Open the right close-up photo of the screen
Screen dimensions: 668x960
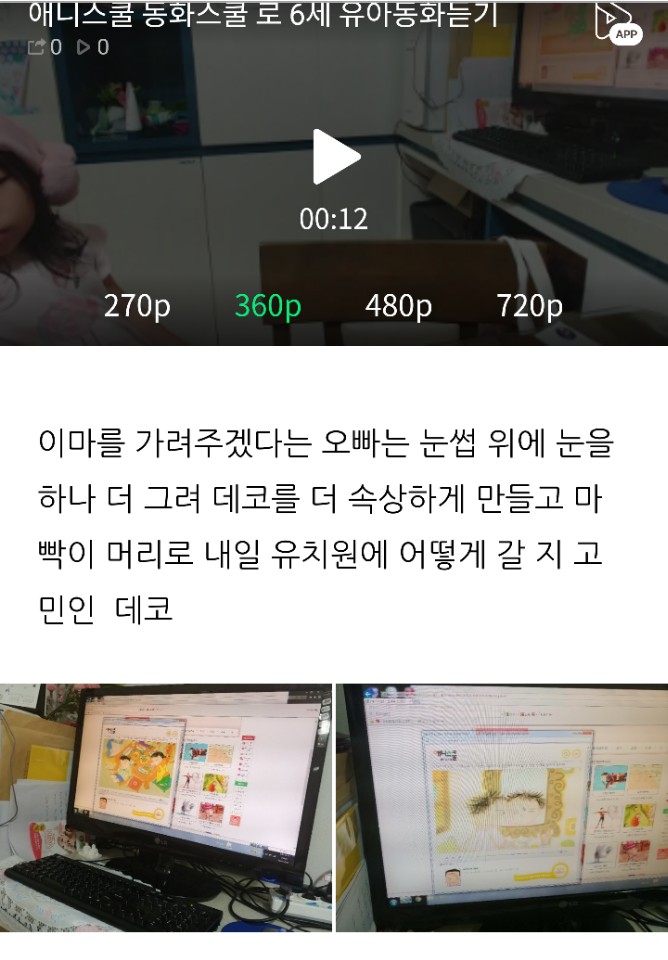click(x=502, y=807)
